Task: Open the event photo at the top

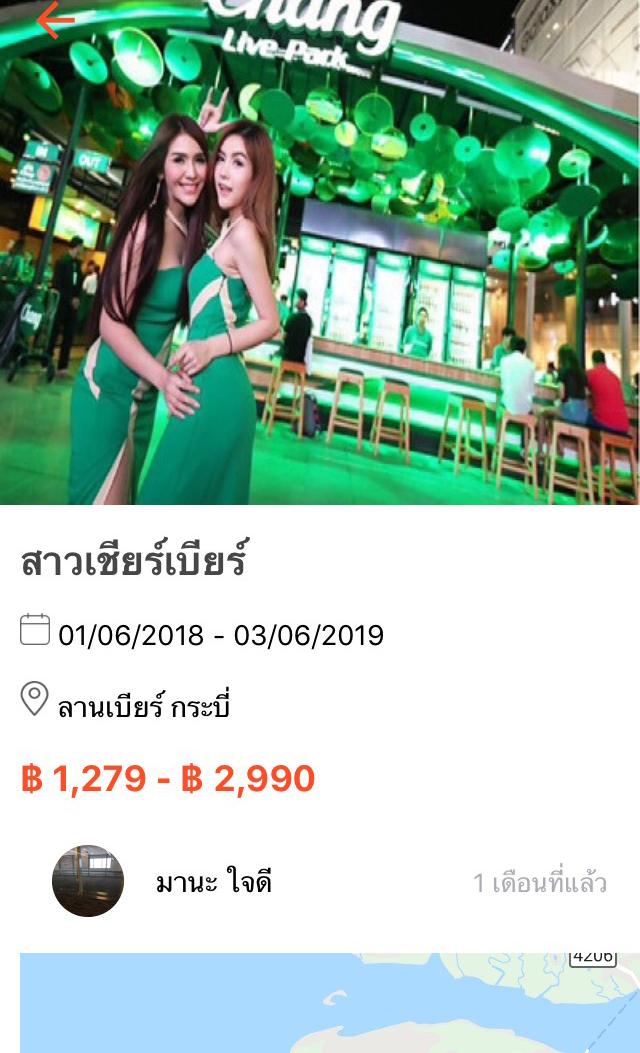Action: (x=320, y=260)
